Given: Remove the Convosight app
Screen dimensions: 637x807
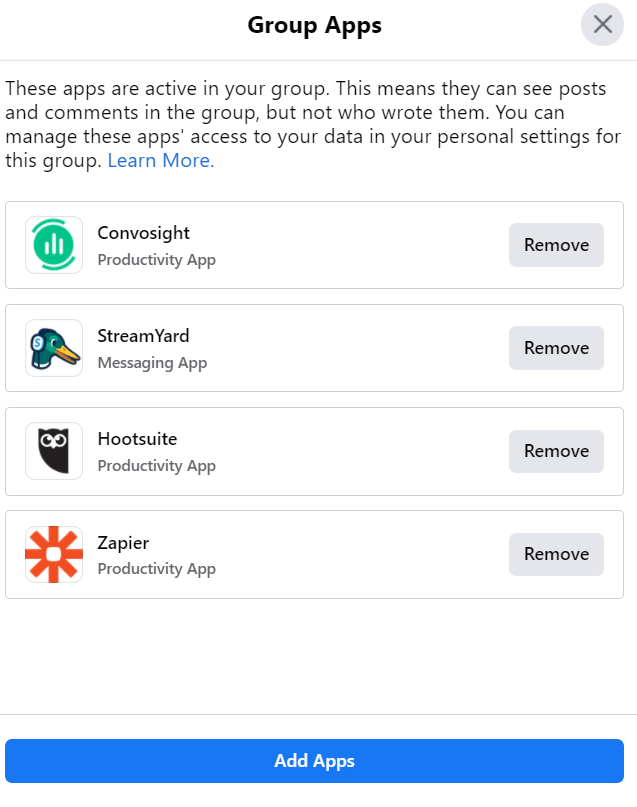Looking at the screenshot, I should [556, 245].
